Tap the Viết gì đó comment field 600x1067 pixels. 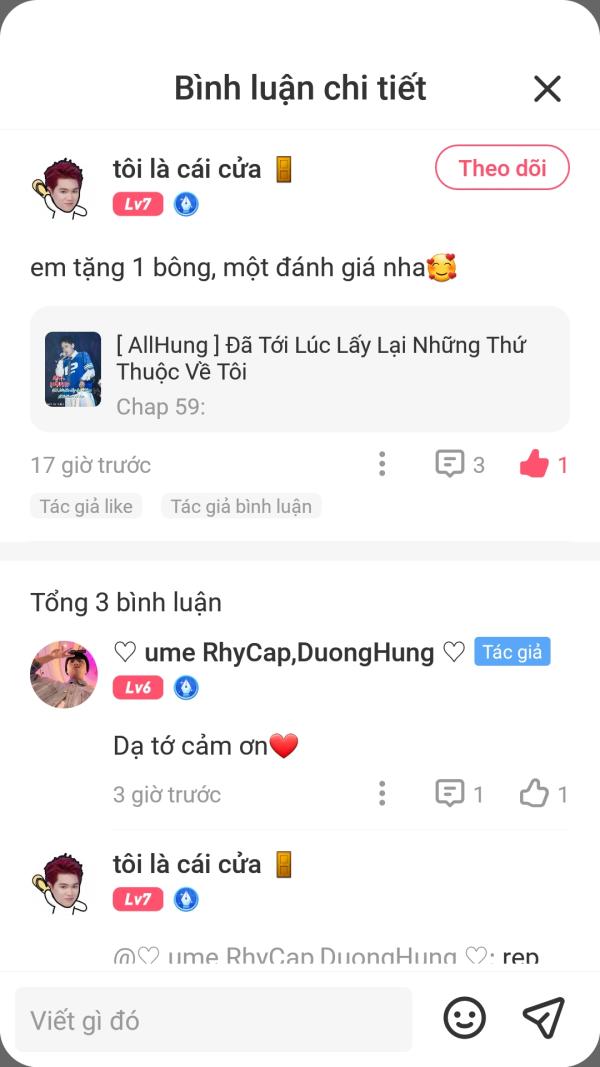(x=213, y=1020)
